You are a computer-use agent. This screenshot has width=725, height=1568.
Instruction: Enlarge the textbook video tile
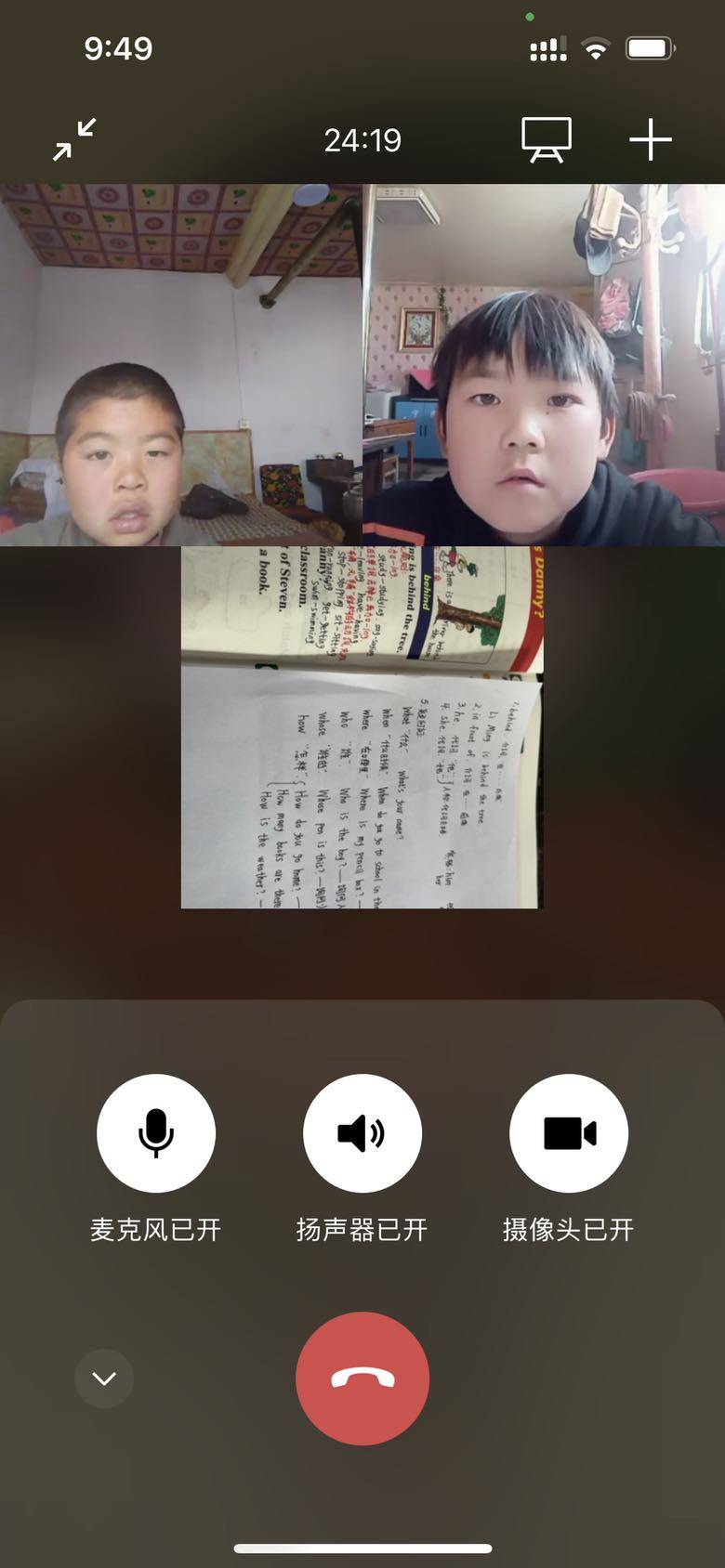361,726
